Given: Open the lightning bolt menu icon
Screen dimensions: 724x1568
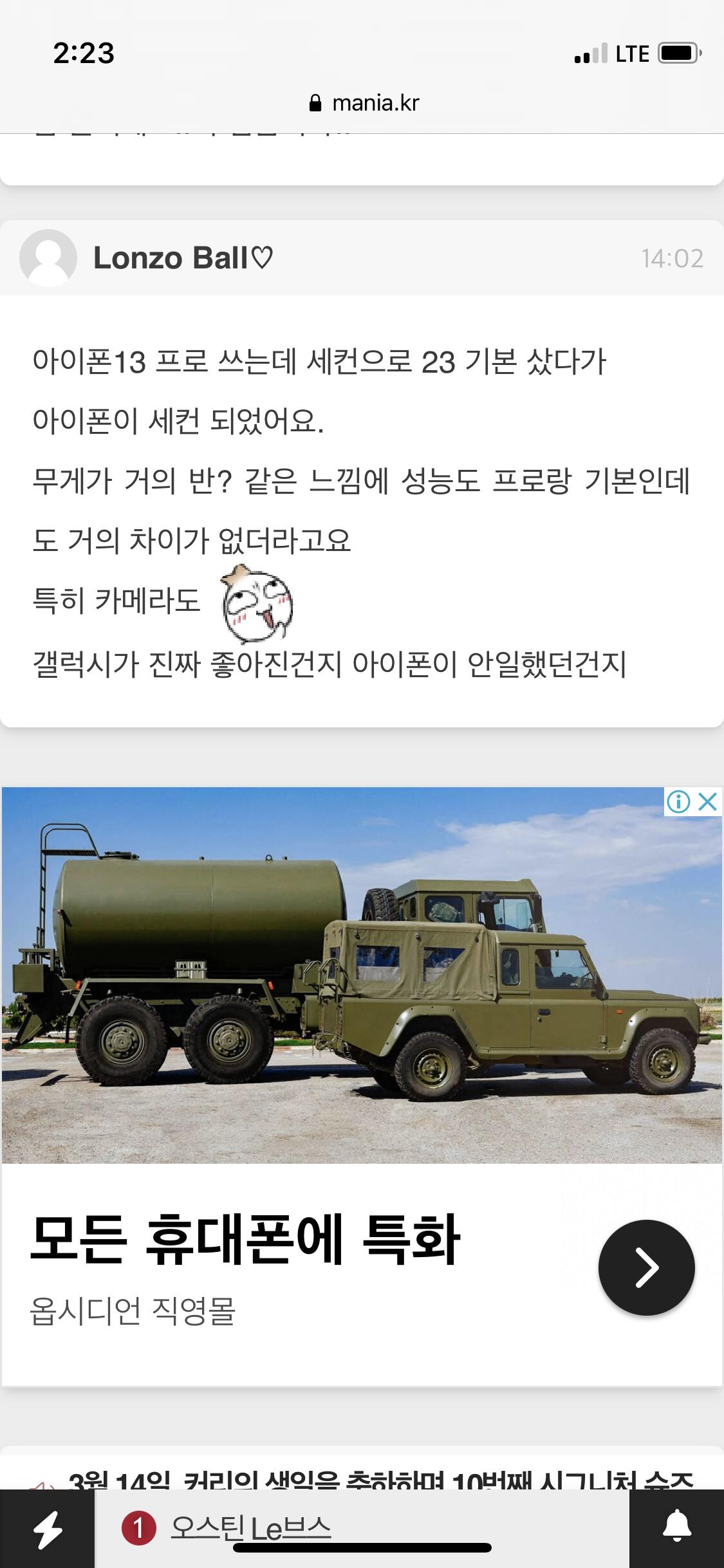Looking at the screenshot, I should [x=47, y=1528].
